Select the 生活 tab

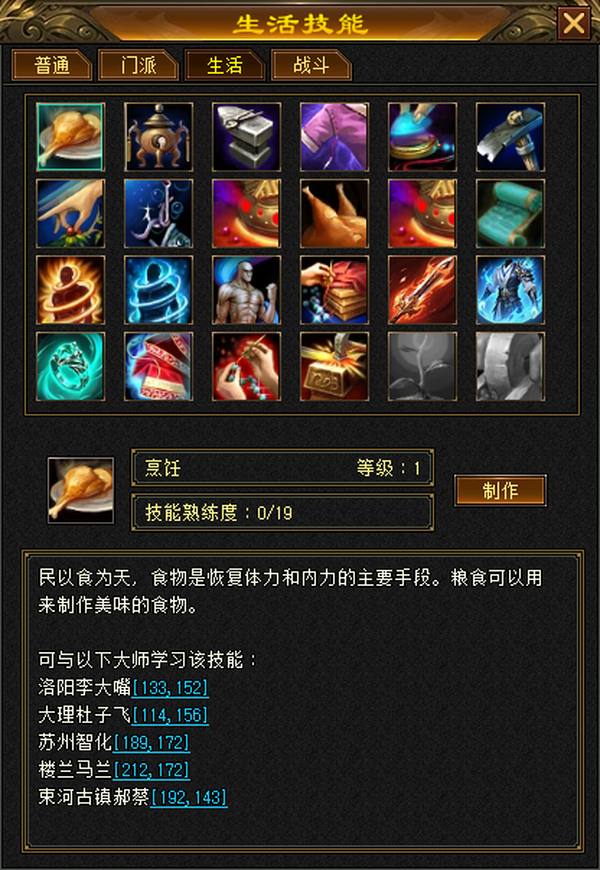point(225,65)
